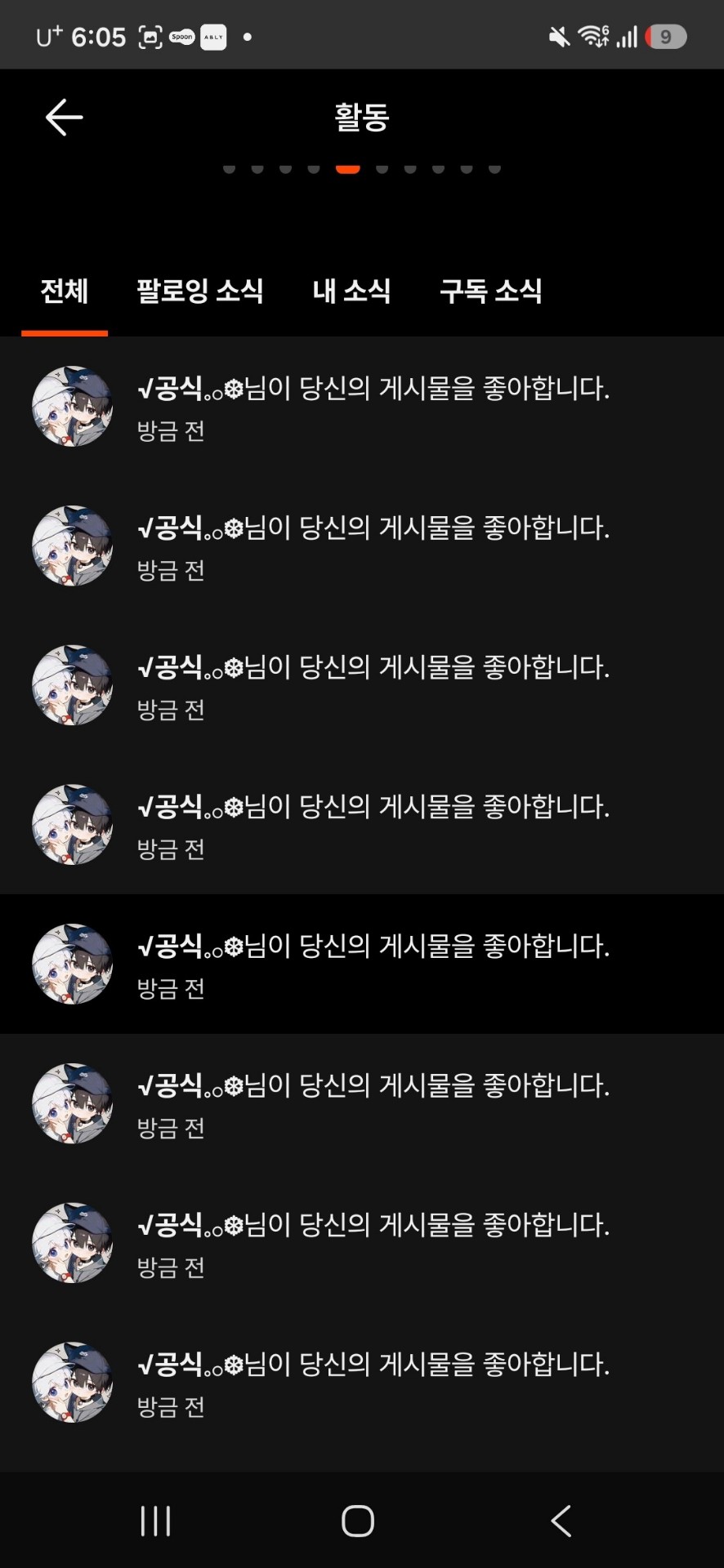This screenshot has height=1568, width=724.
Task: Go back using the top-left arrow
Action: point(64,118)
